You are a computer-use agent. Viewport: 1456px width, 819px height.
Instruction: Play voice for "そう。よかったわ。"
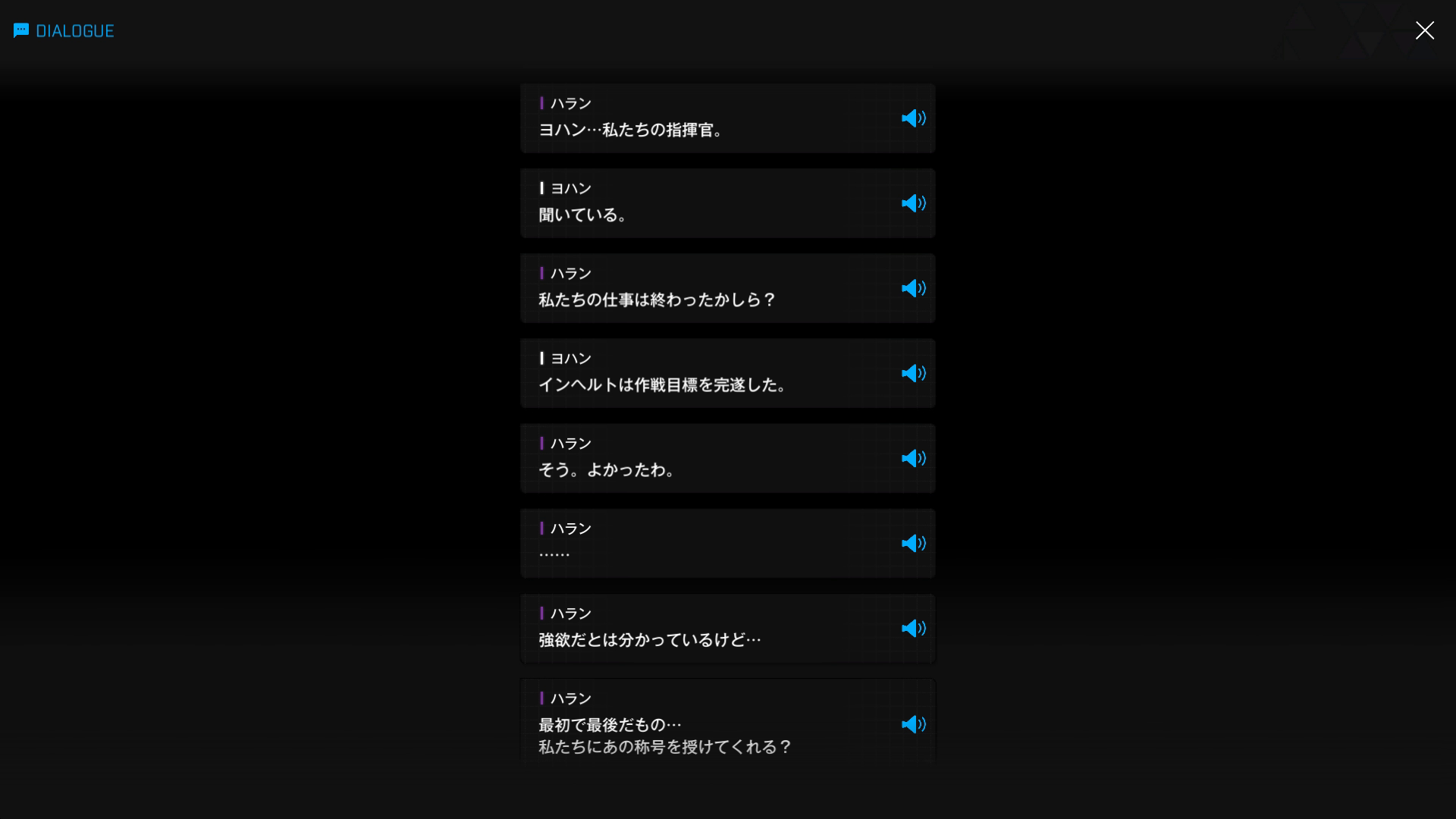pos(913,458)
